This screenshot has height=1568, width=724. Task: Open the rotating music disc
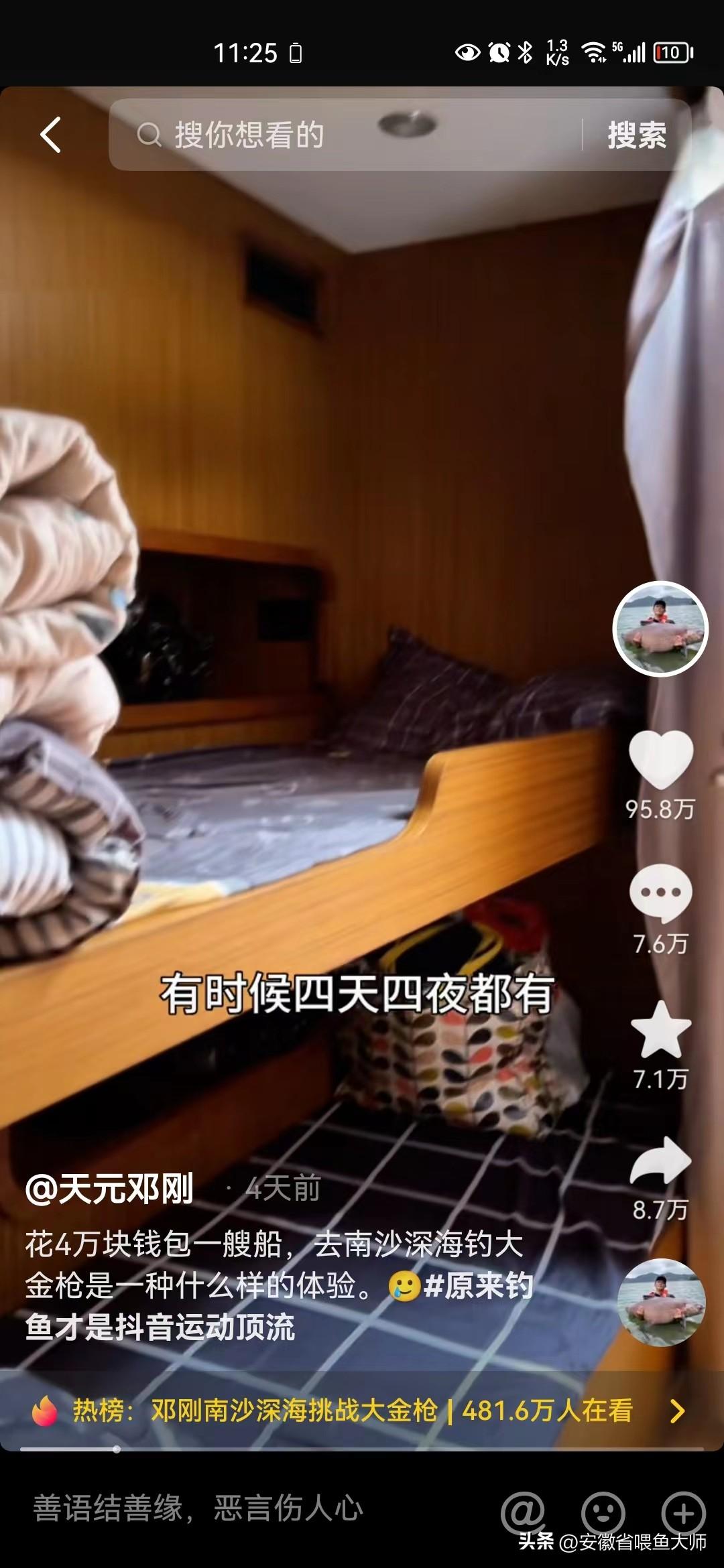(x=661, y=1303)
